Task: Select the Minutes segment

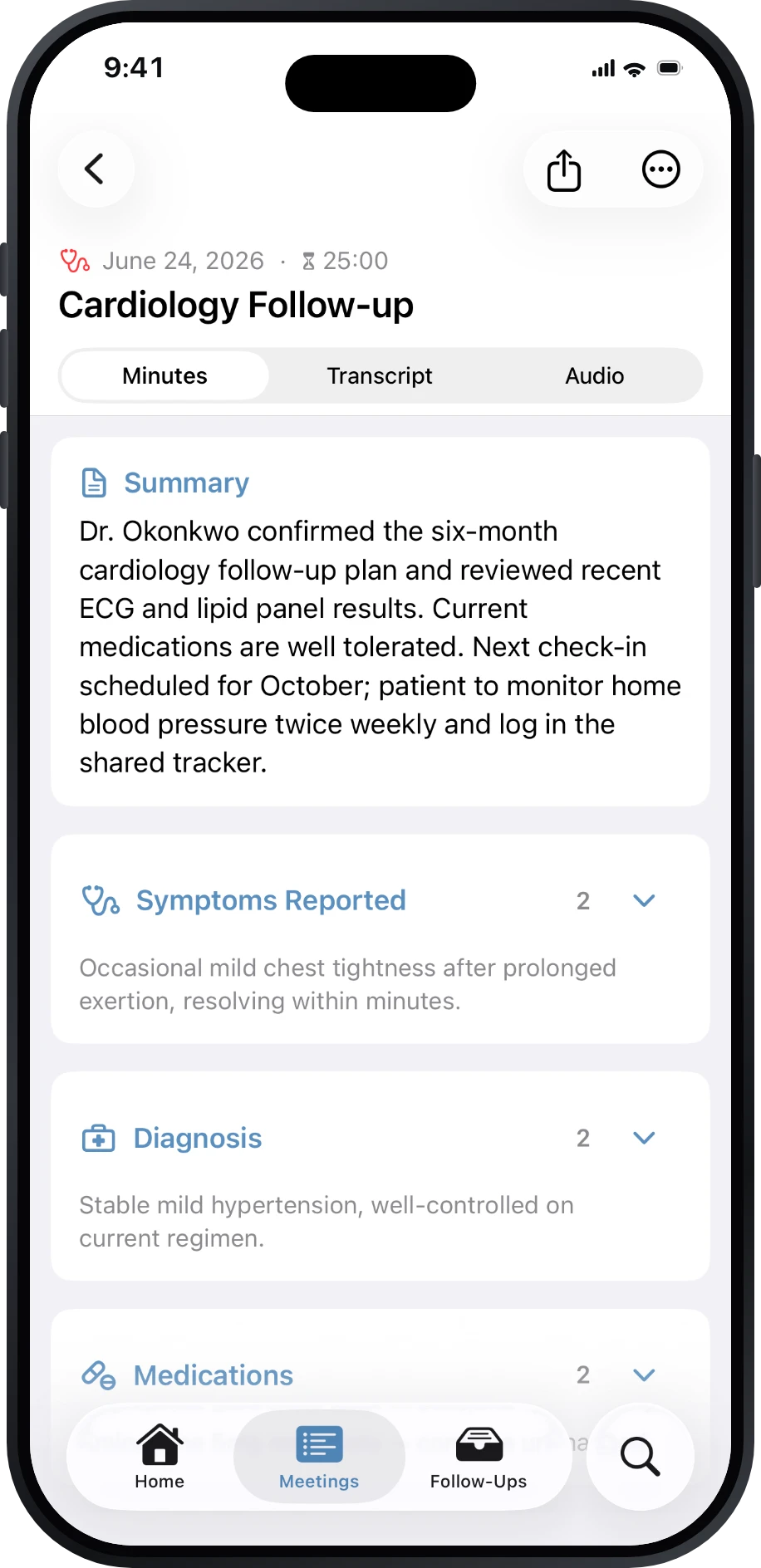Action: click(164, 375)
